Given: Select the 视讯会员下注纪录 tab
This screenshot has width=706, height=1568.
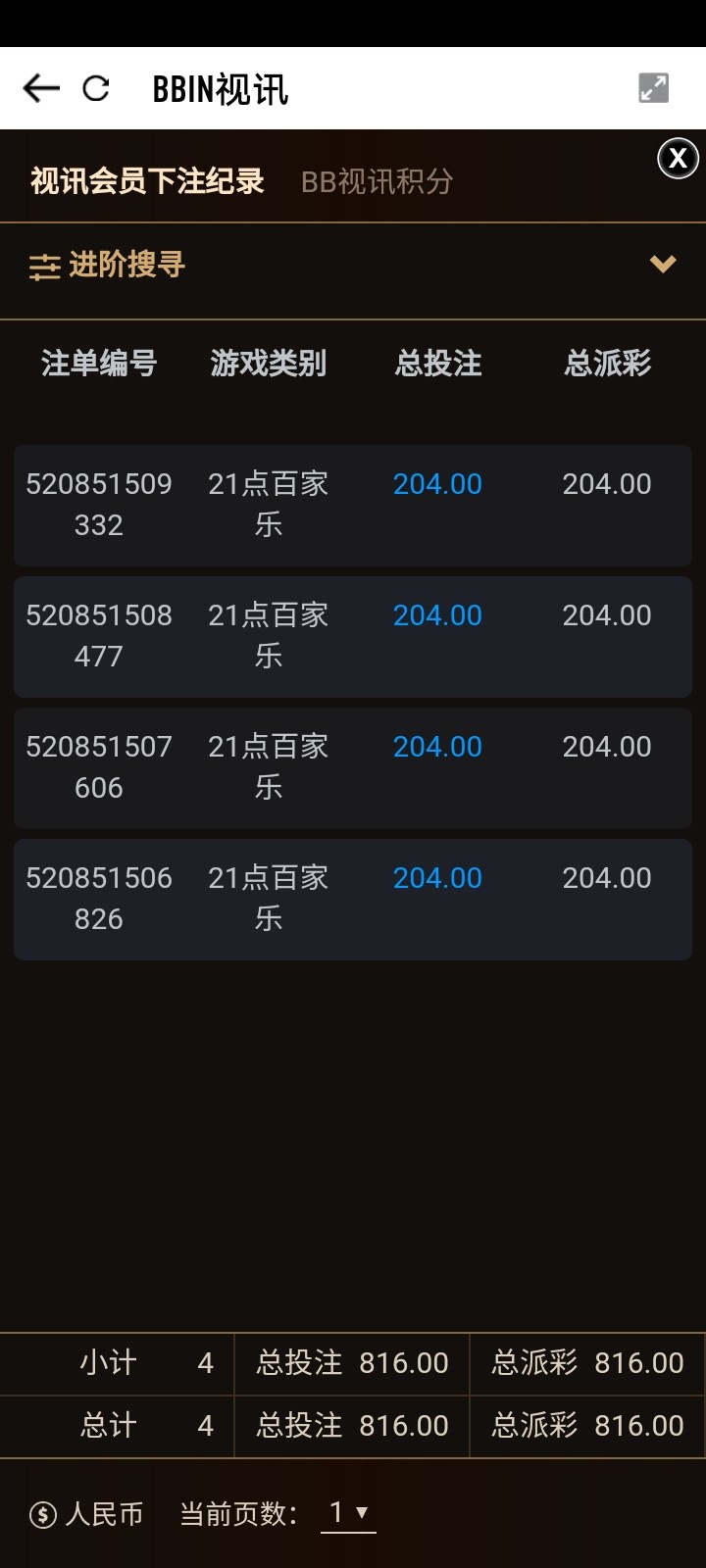Looking at the screenshot, I should click(147, 181).
